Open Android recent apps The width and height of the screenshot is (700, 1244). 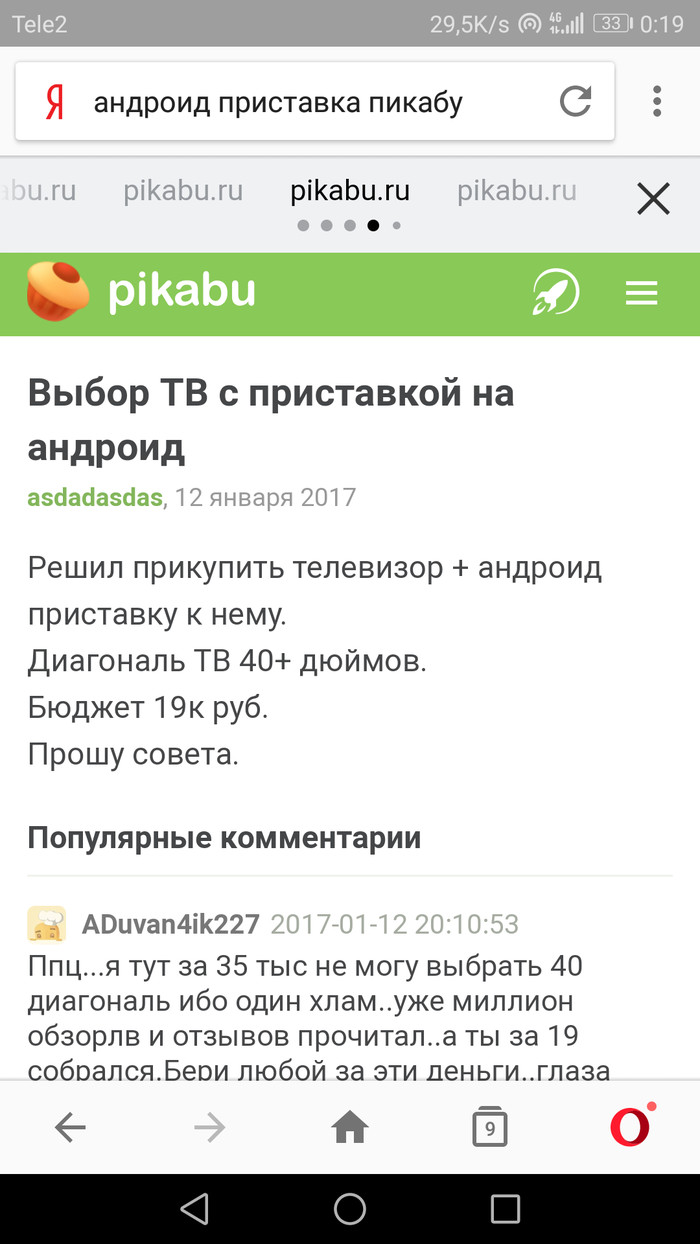(x=506, y=1209)
